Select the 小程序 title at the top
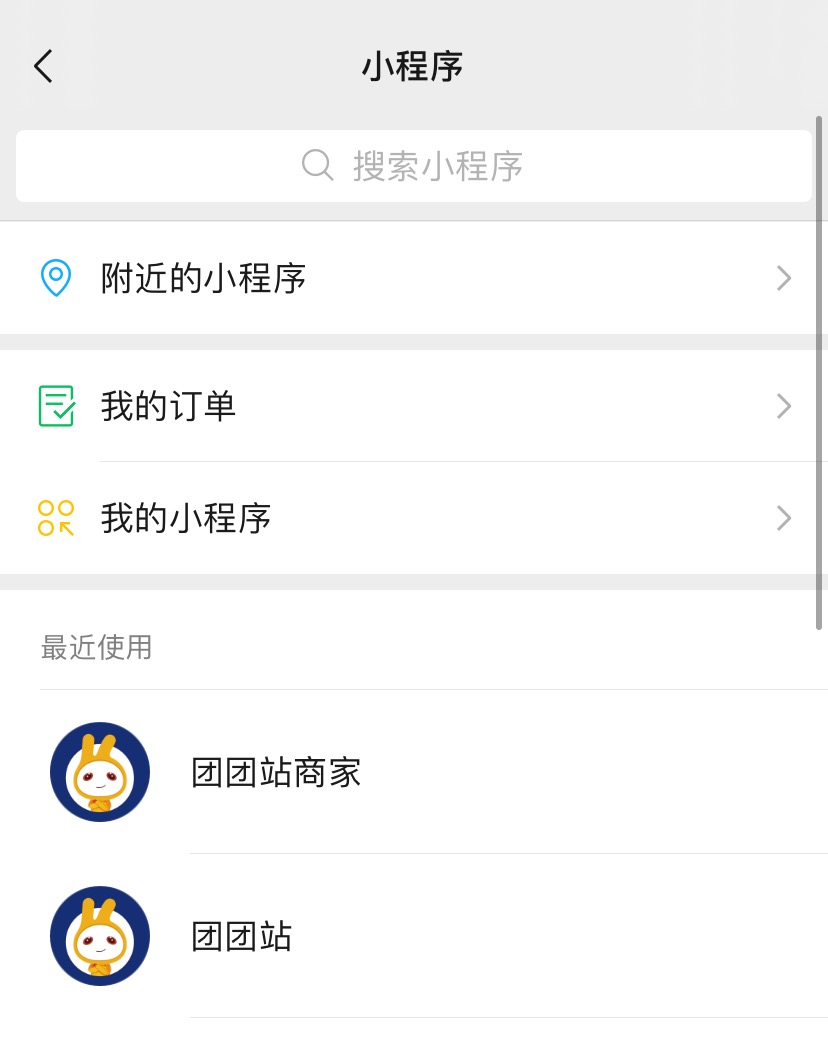828x1044 pixels. (413, 65)
